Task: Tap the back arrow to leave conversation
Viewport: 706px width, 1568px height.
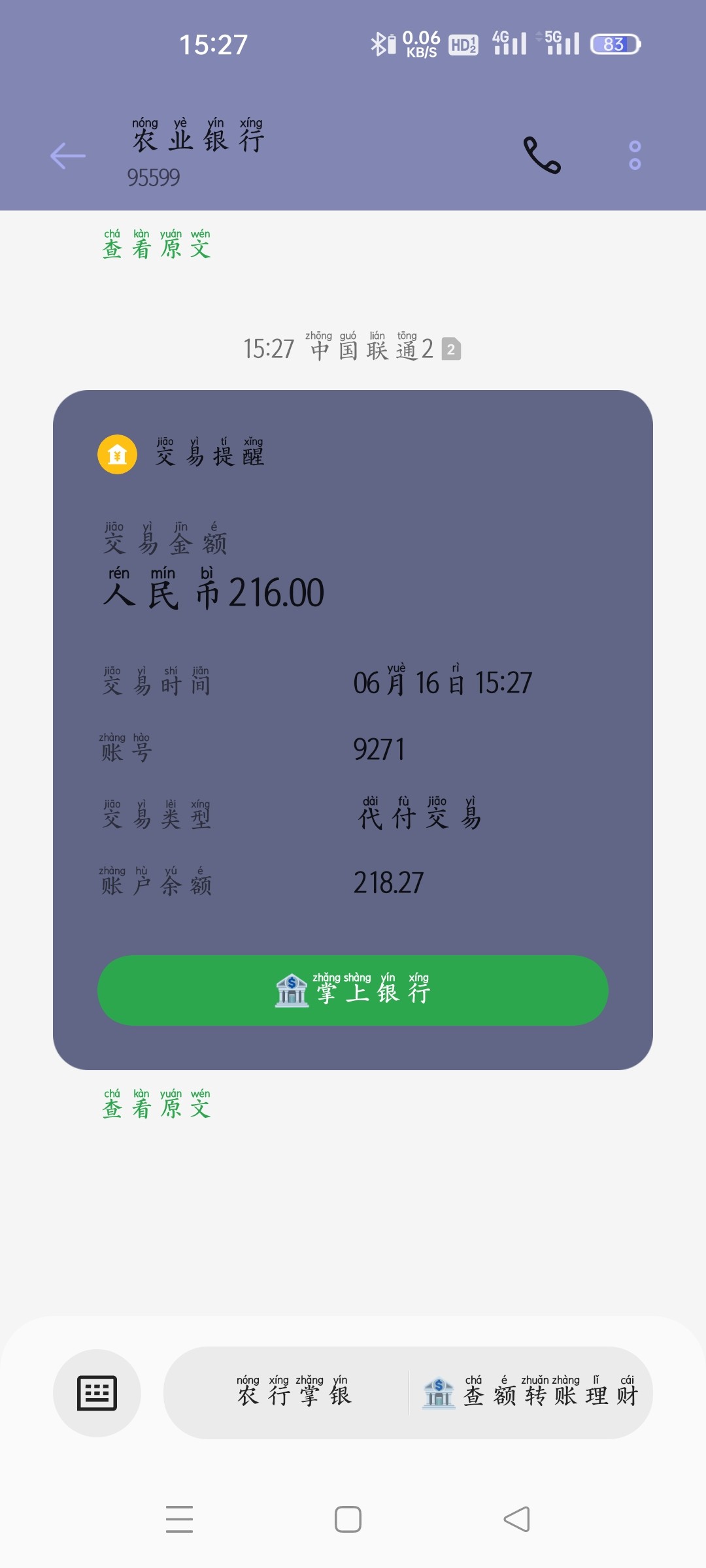Action: click(67, 155)
